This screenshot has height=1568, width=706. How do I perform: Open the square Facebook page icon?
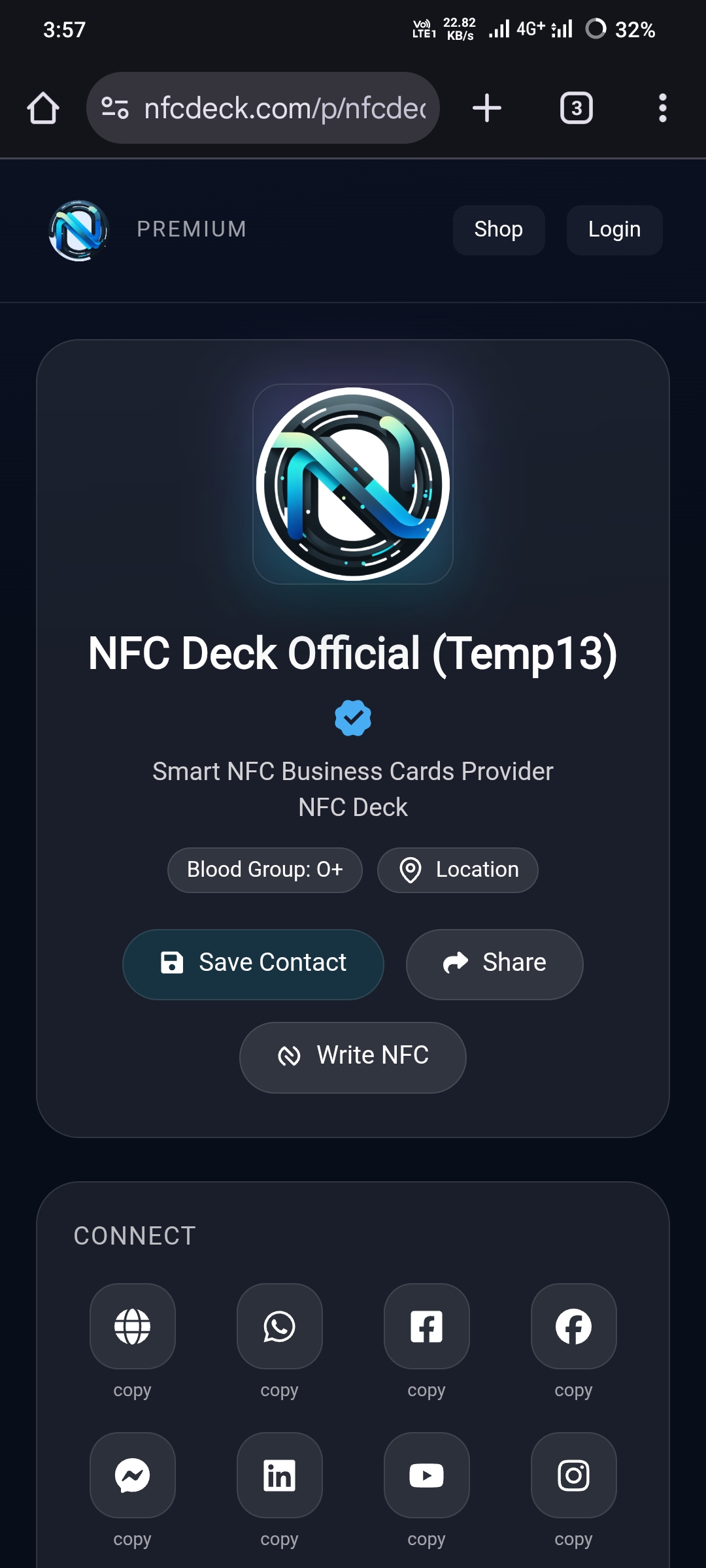[x=427, y=1326]
